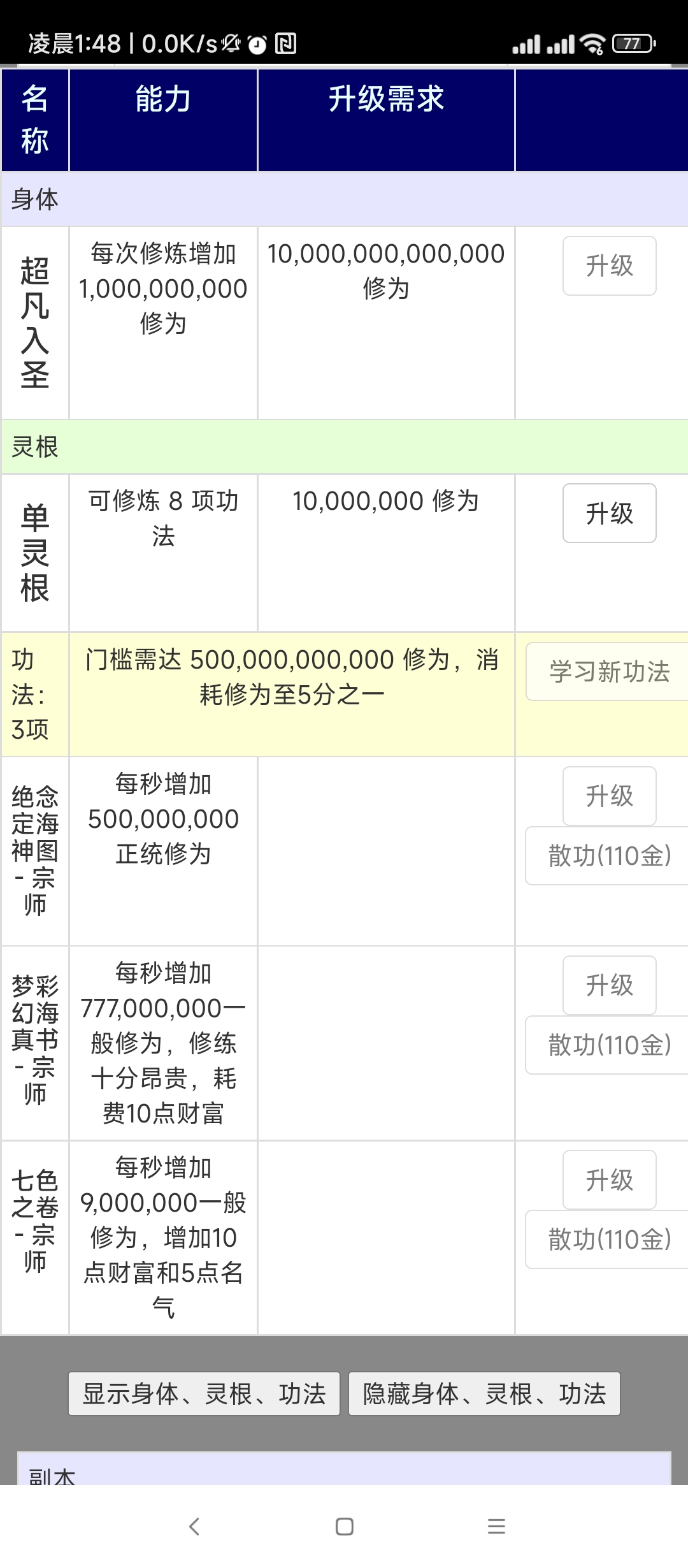Go back with the system back button

194,1527
